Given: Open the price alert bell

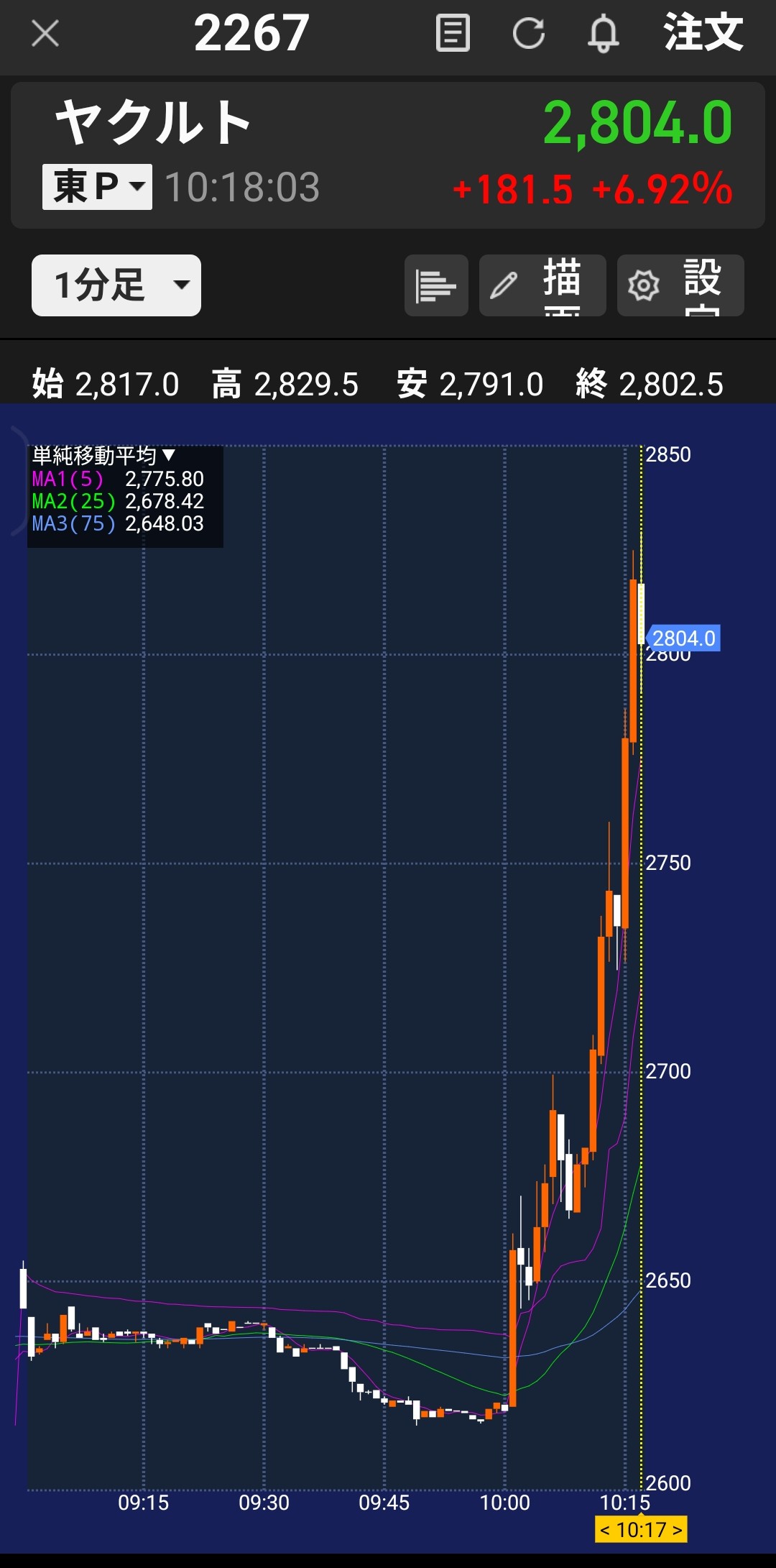Looking at the screenshot, I should 603,34.
